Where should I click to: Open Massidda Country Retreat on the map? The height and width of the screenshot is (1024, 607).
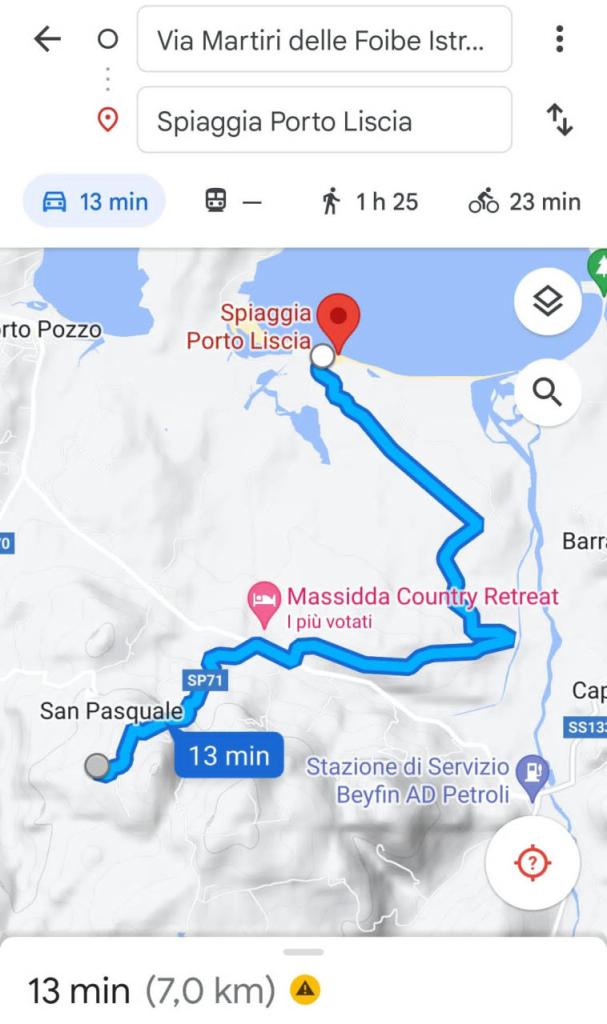pyautogui.click(x=262, y=600)
